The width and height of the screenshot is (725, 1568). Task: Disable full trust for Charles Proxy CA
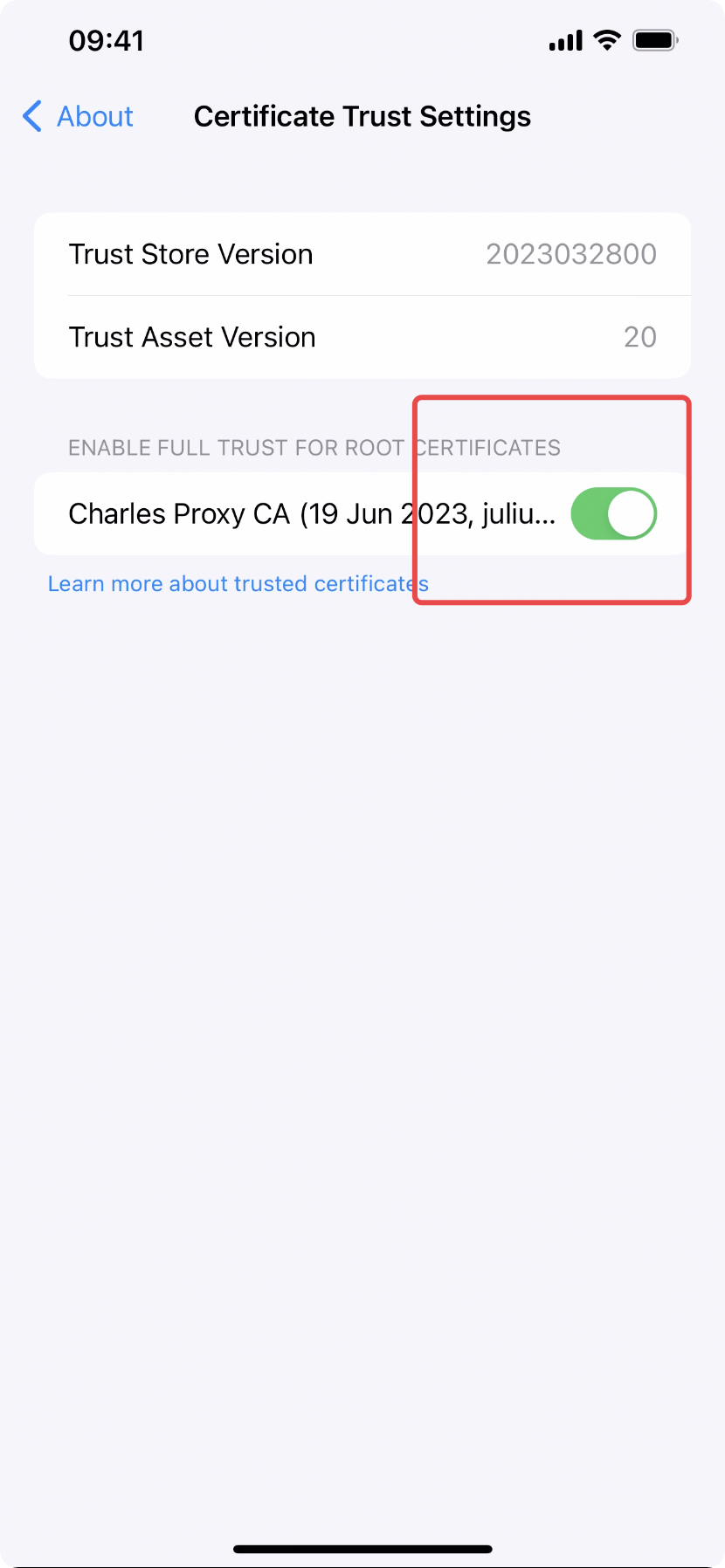pos(613,513)
